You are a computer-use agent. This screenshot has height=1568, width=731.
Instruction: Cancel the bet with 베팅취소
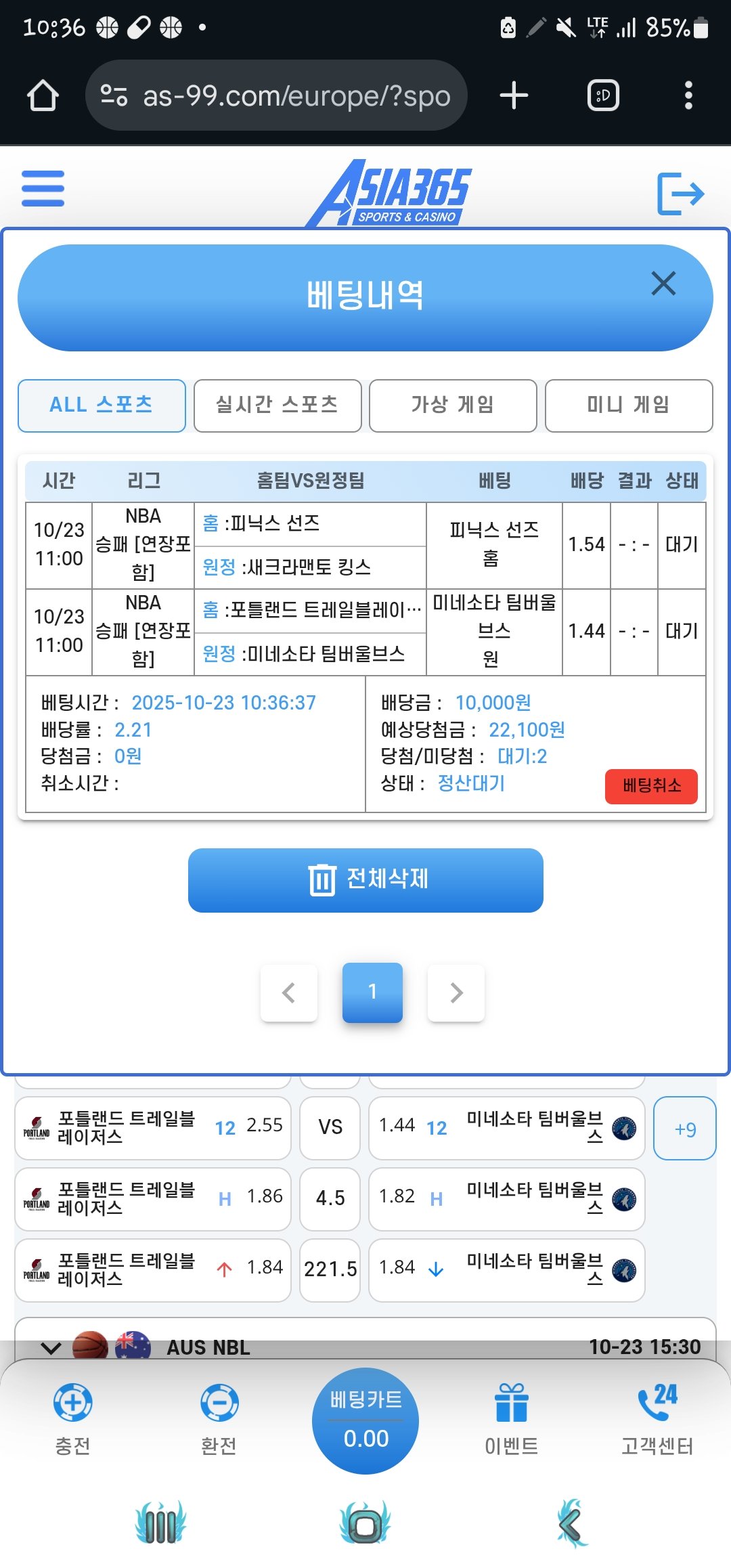click(x=650, y=785)
